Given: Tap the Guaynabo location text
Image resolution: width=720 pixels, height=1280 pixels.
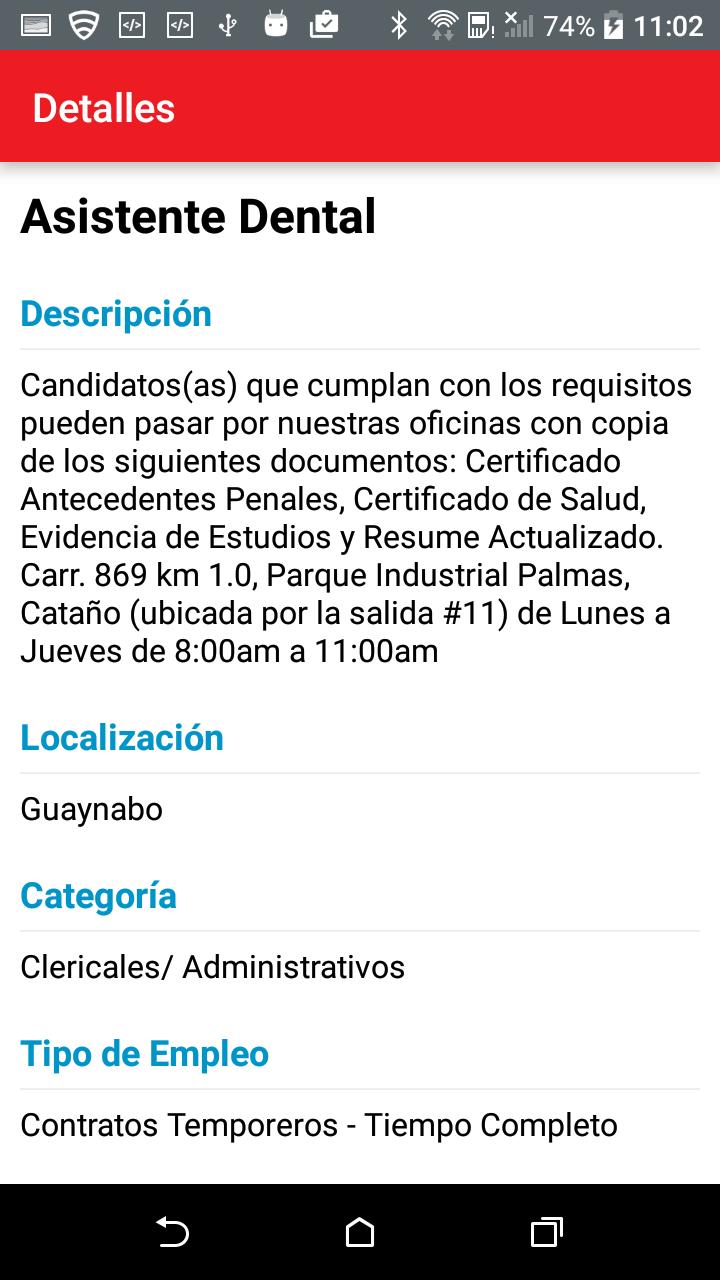Looking at the screenshot, I should pos(91,809).
